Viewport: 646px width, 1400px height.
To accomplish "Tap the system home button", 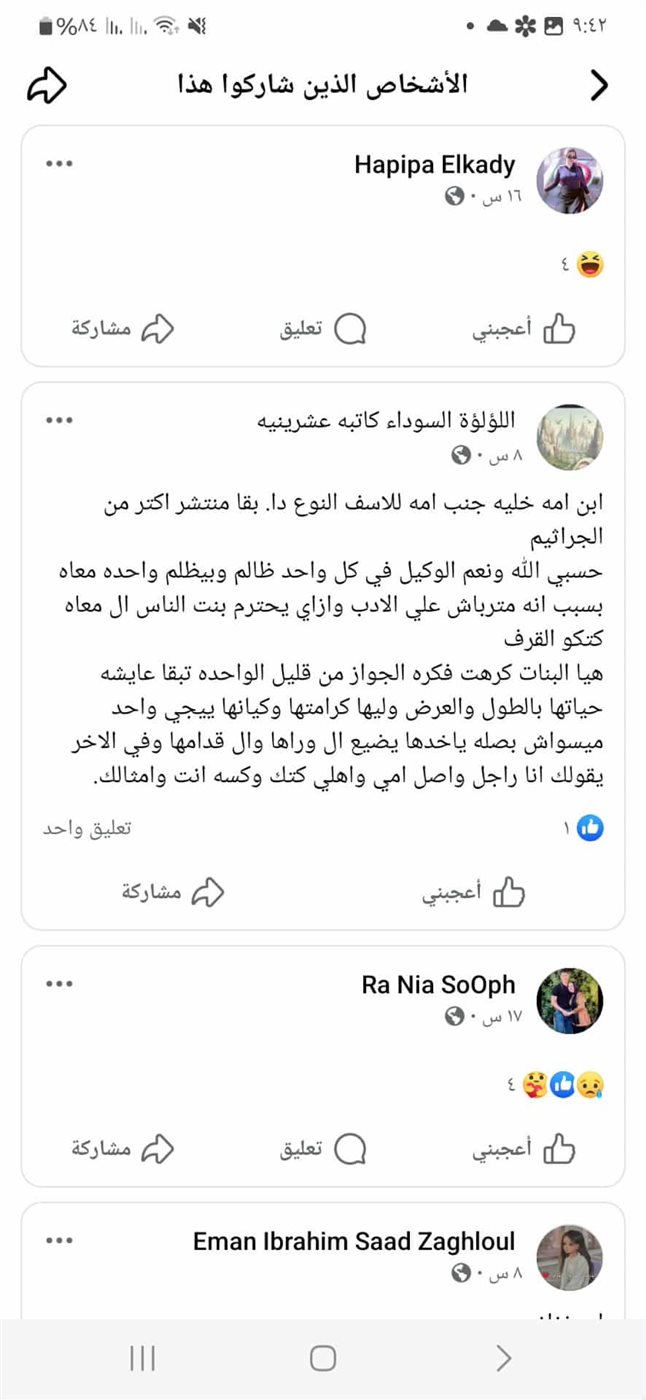I will coord(322,1357).
